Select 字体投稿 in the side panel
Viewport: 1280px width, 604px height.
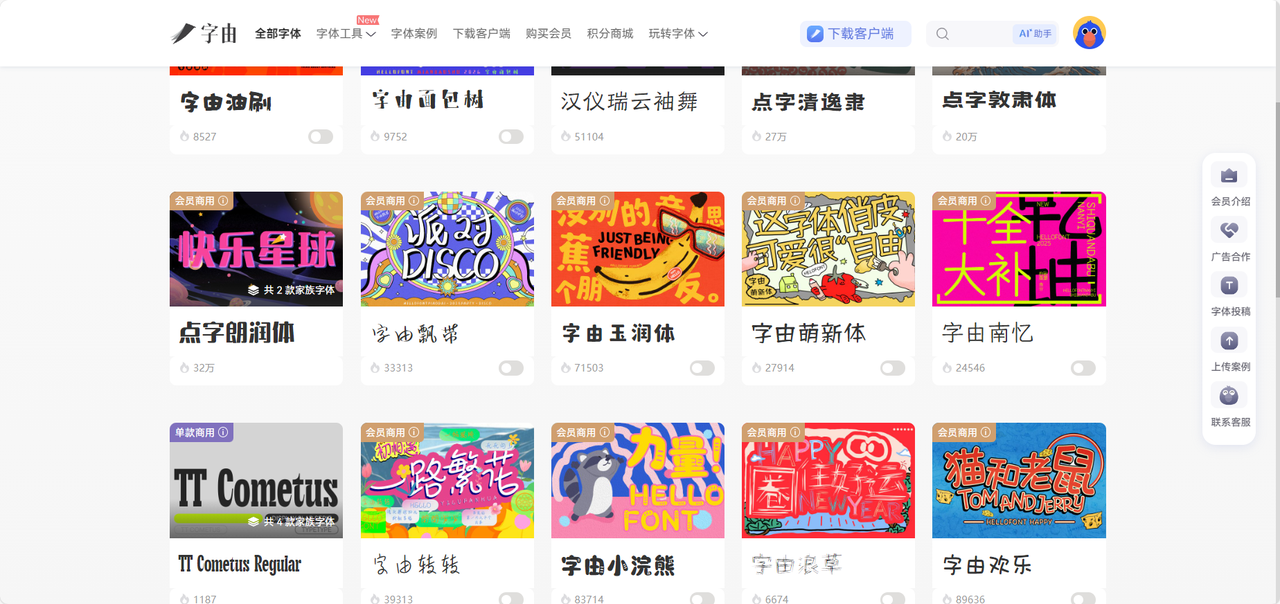[1229, 294]
